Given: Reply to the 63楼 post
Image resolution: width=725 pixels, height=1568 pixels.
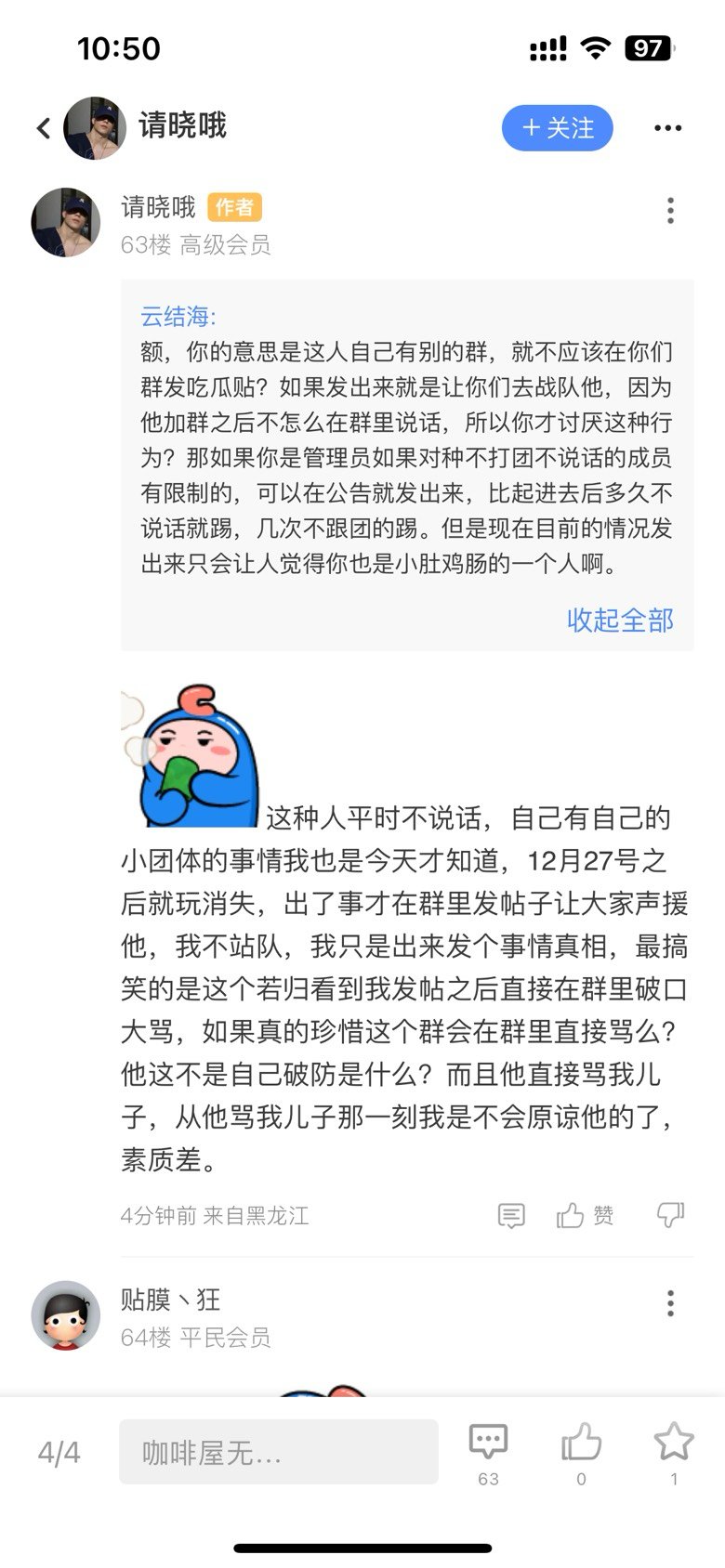Looking at the screenshot, I should 511,1215.
